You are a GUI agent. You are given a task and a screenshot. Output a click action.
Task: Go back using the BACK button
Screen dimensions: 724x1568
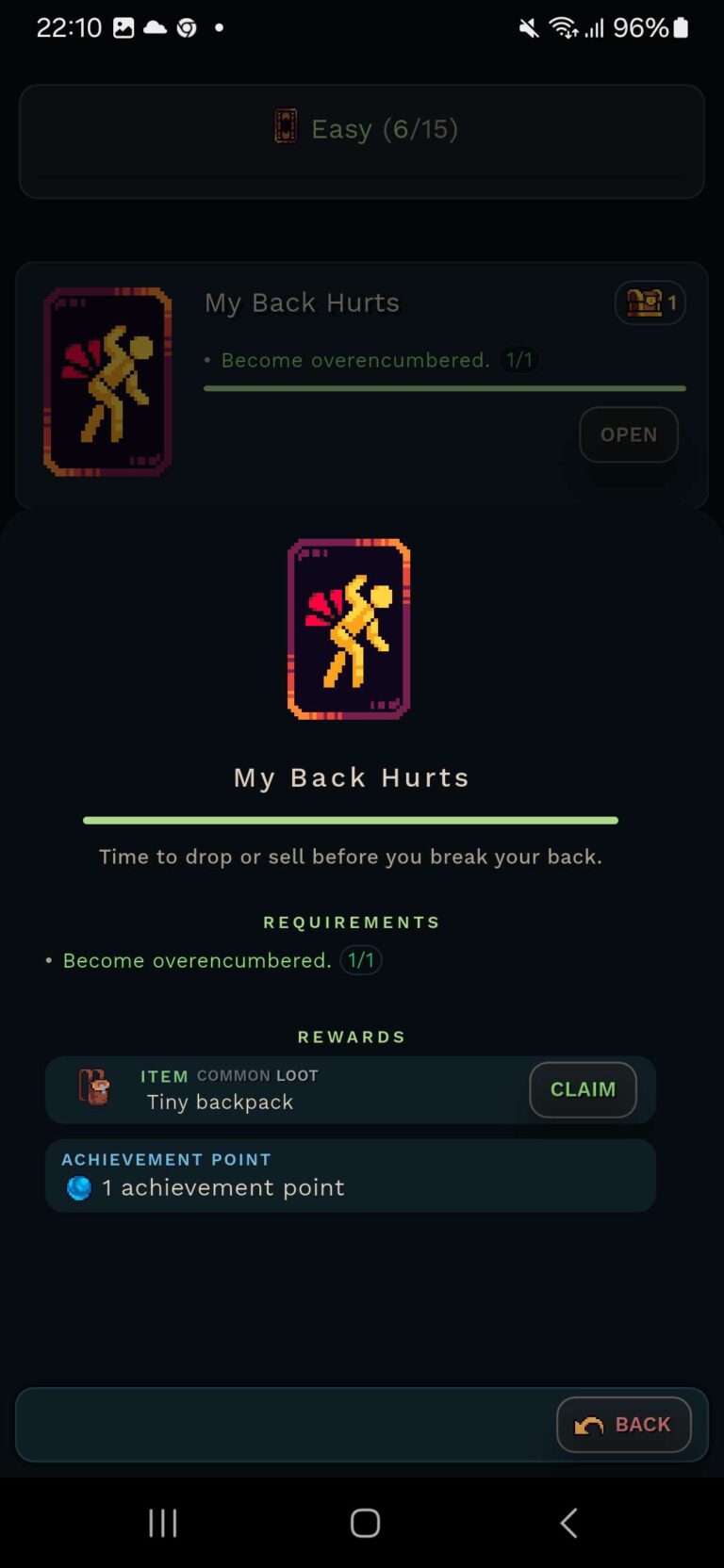(623, 1424)
